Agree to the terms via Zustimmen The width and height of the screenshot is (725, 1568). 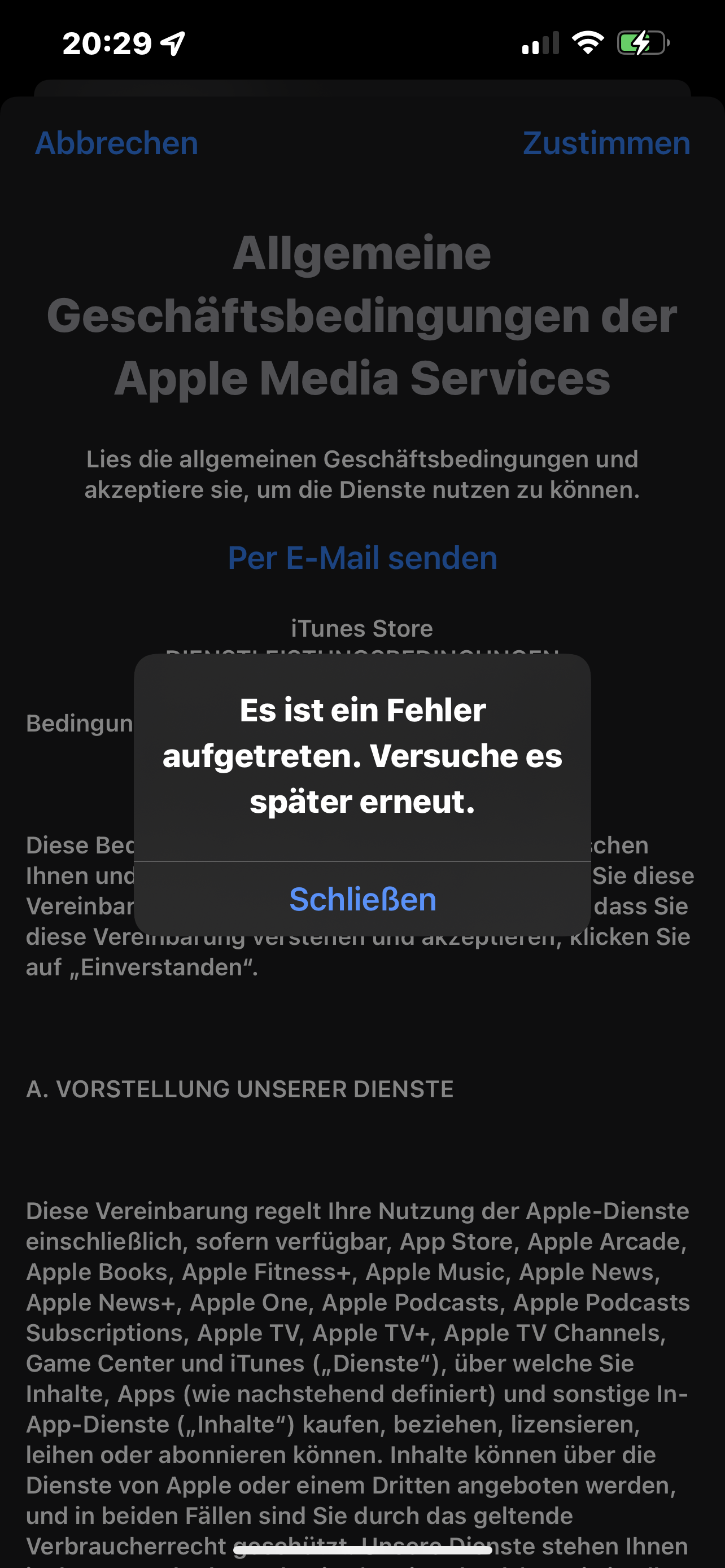coord(606,143)
